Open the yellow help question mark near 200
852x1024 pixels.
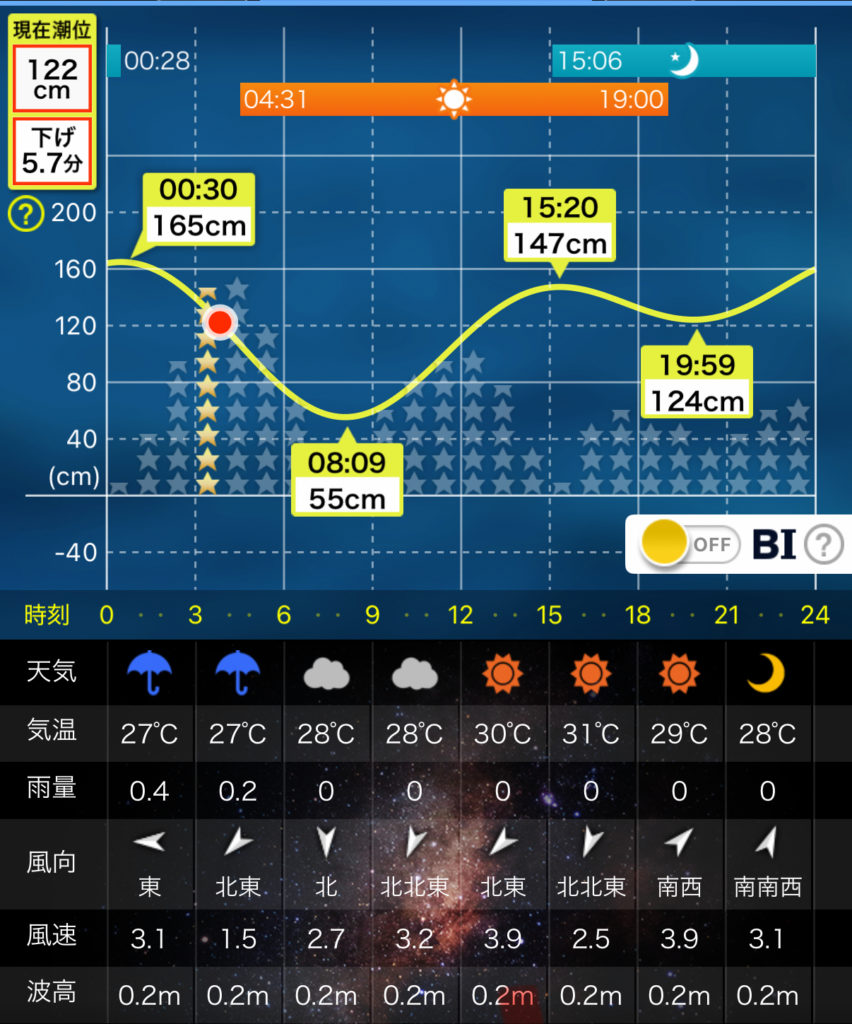[x=27, y=212]
